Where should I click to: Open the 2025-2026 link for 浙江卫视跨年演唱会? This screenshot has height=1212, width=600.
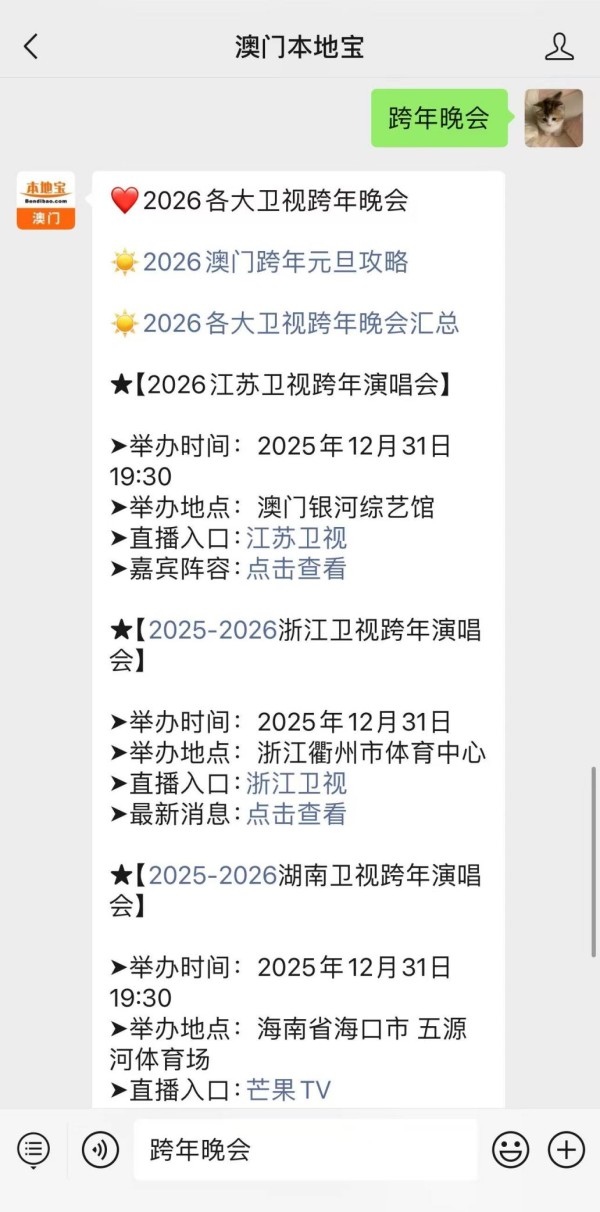[212, 630]
